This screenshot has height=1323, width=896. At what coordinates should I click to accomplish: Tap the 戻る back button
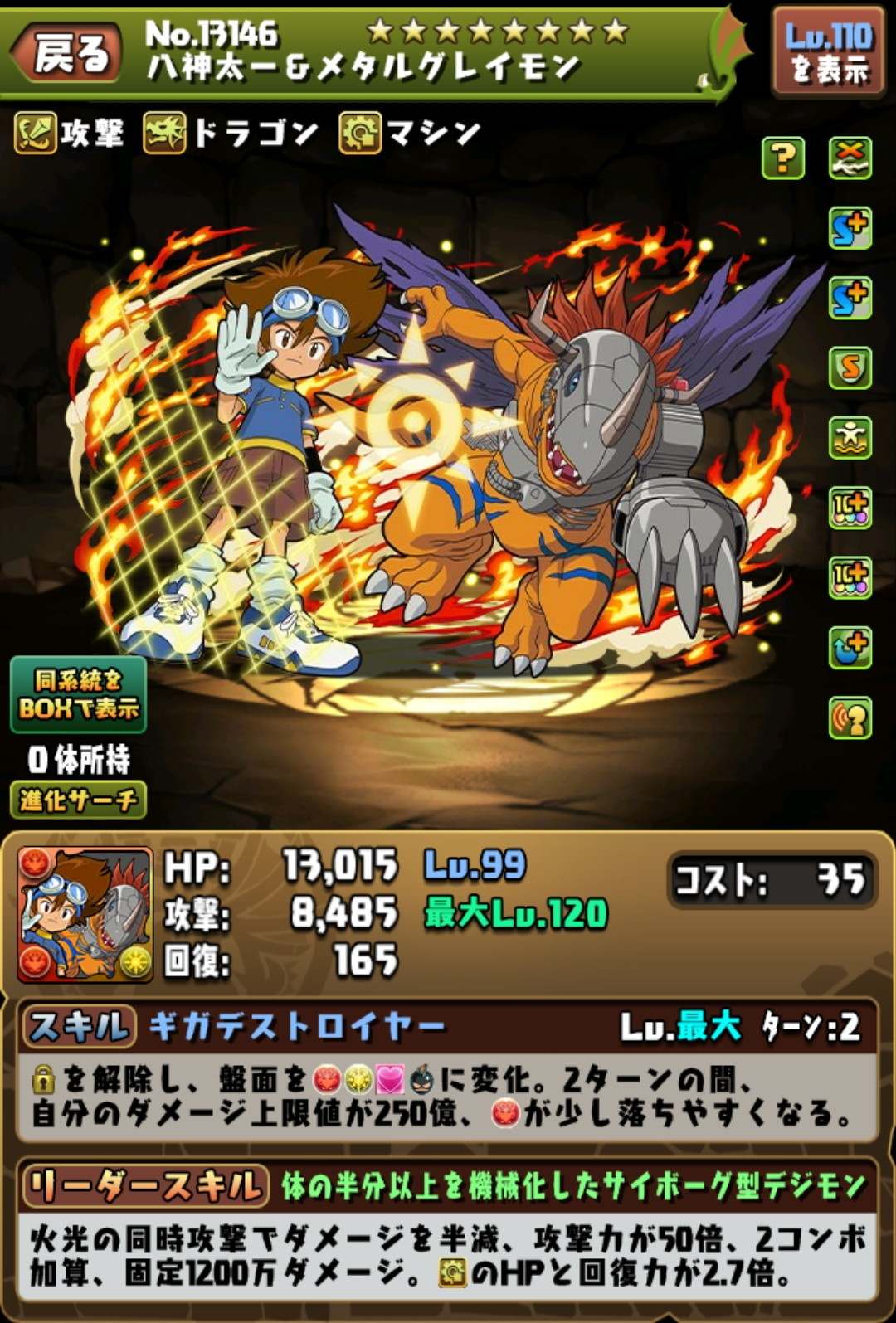pos(68,54)
